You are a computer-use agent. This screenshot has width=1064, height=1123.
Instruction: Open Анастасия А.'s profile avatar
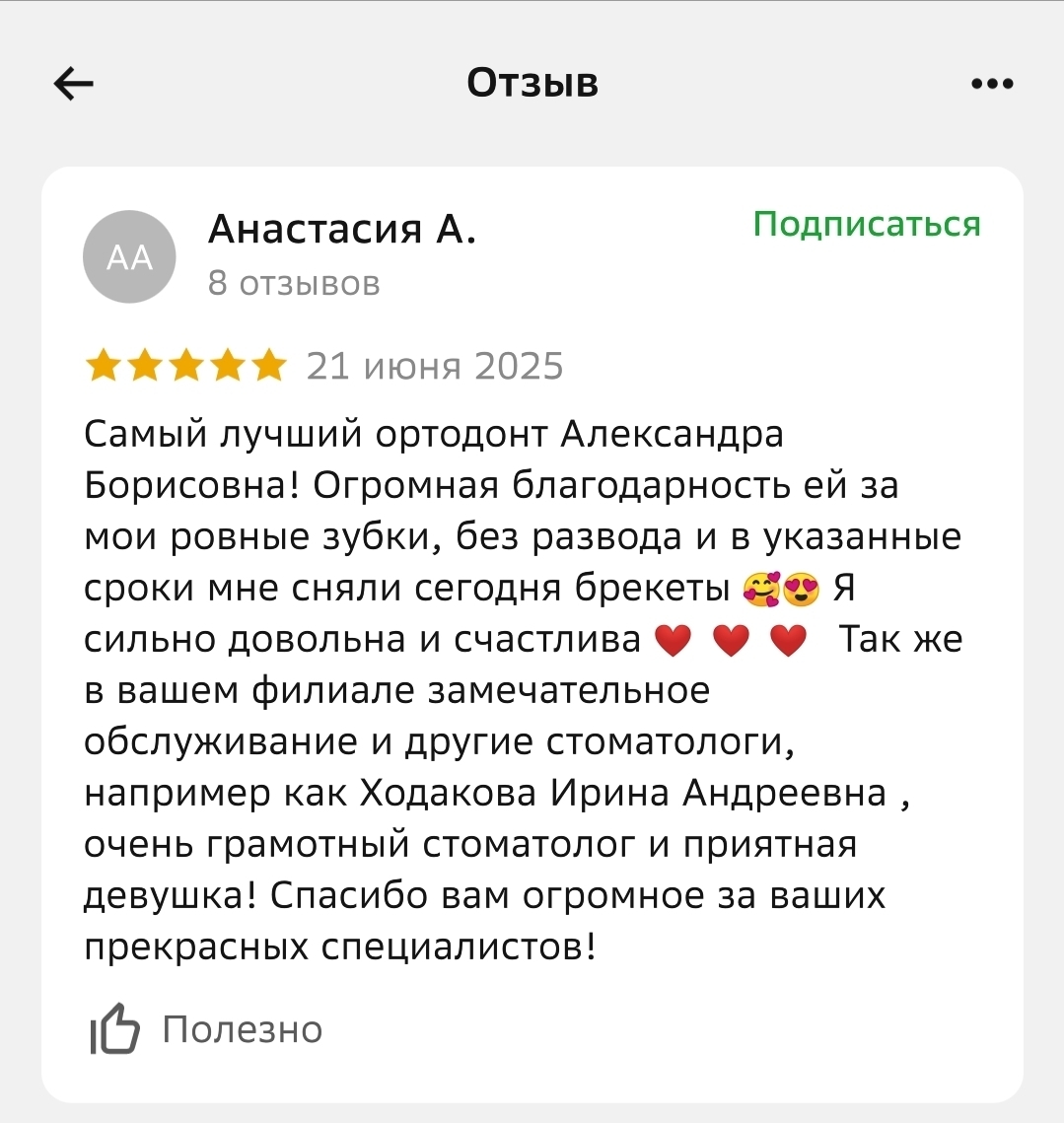[129, 257]
